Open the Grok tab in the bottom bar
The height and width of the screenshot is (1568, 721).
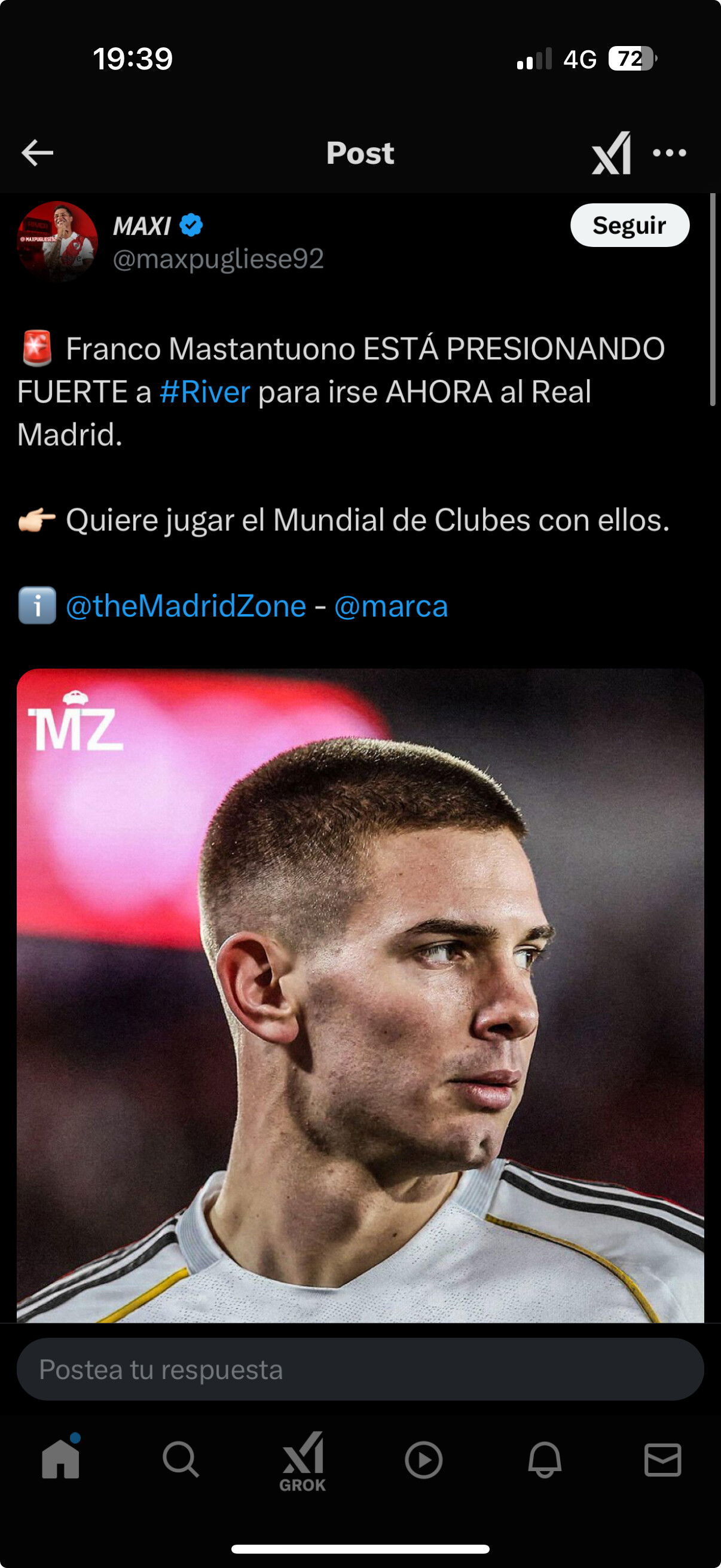click(303, 1462)
